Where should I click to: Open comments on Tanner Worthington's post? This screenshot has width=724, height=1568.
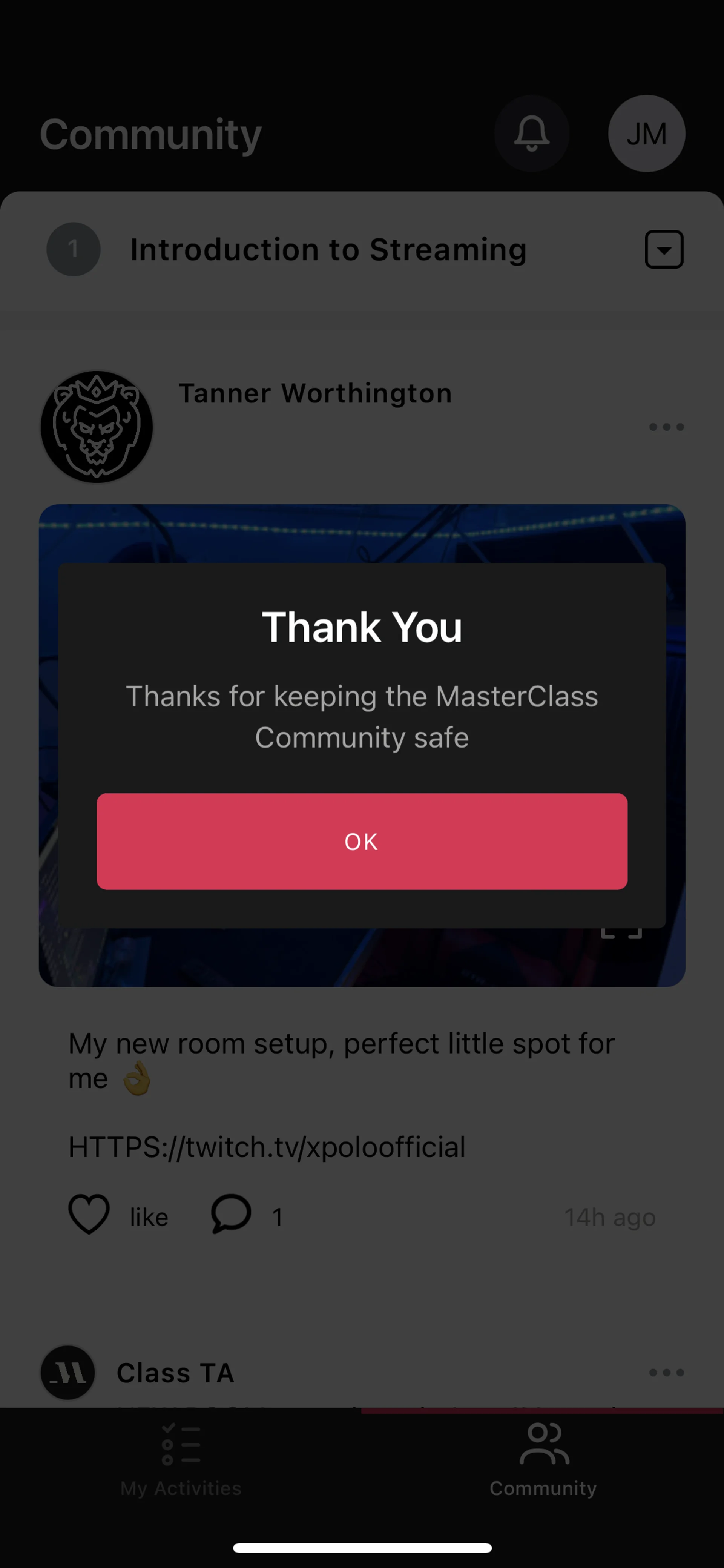click(x=231, y=1216)
